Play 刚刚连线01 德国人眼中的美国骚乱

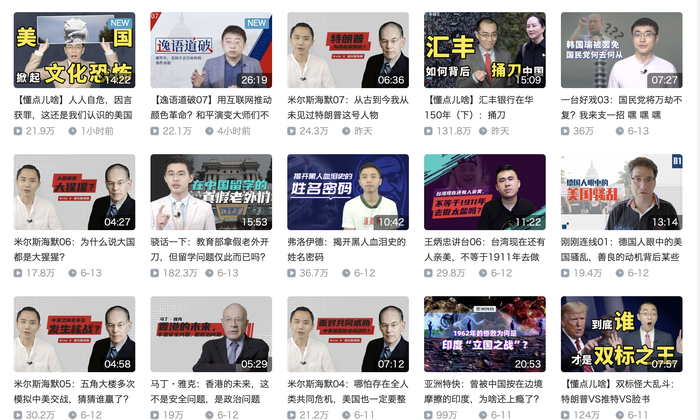pos(621,192)
